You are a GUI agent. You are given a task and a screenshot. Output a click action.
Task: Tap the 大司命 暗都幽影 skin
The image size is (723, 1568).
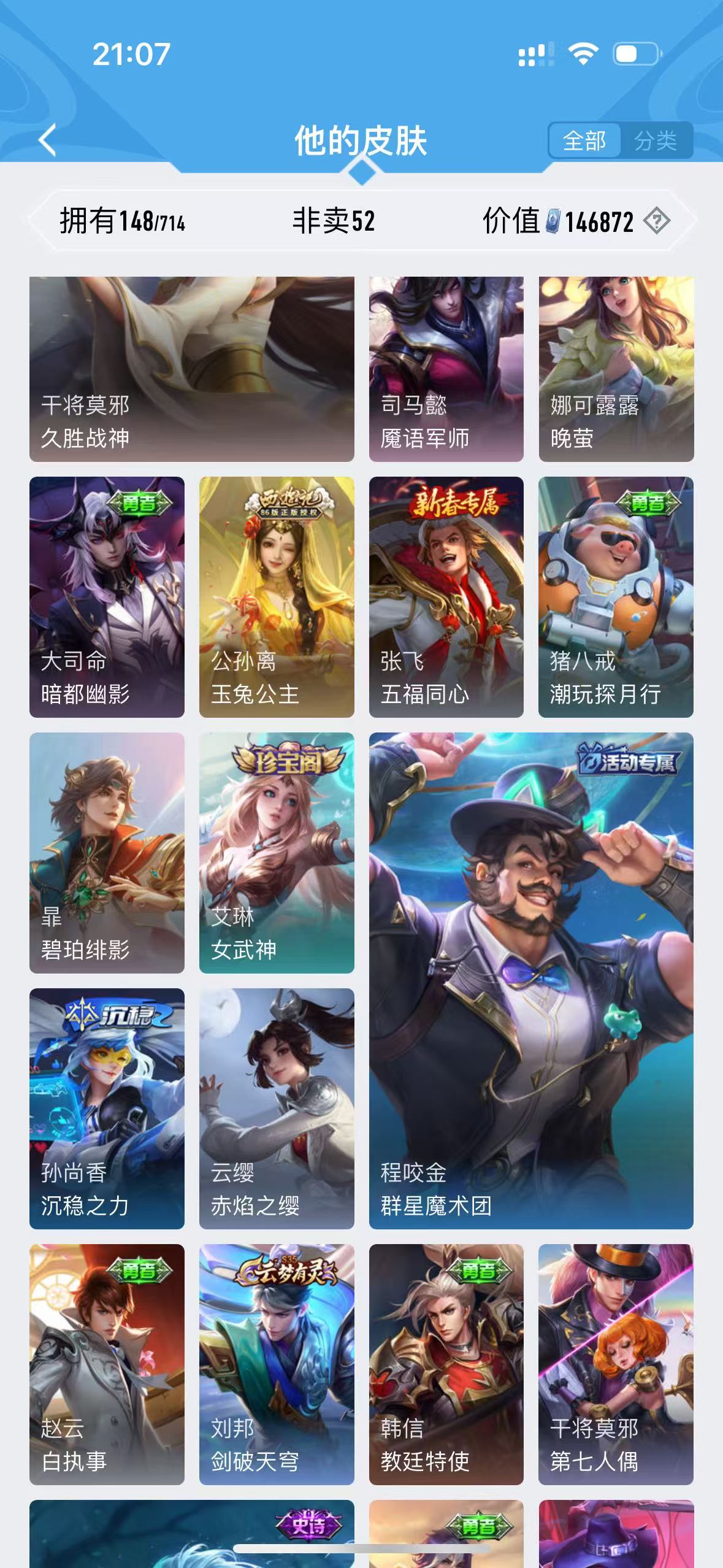tap(107, 597)
